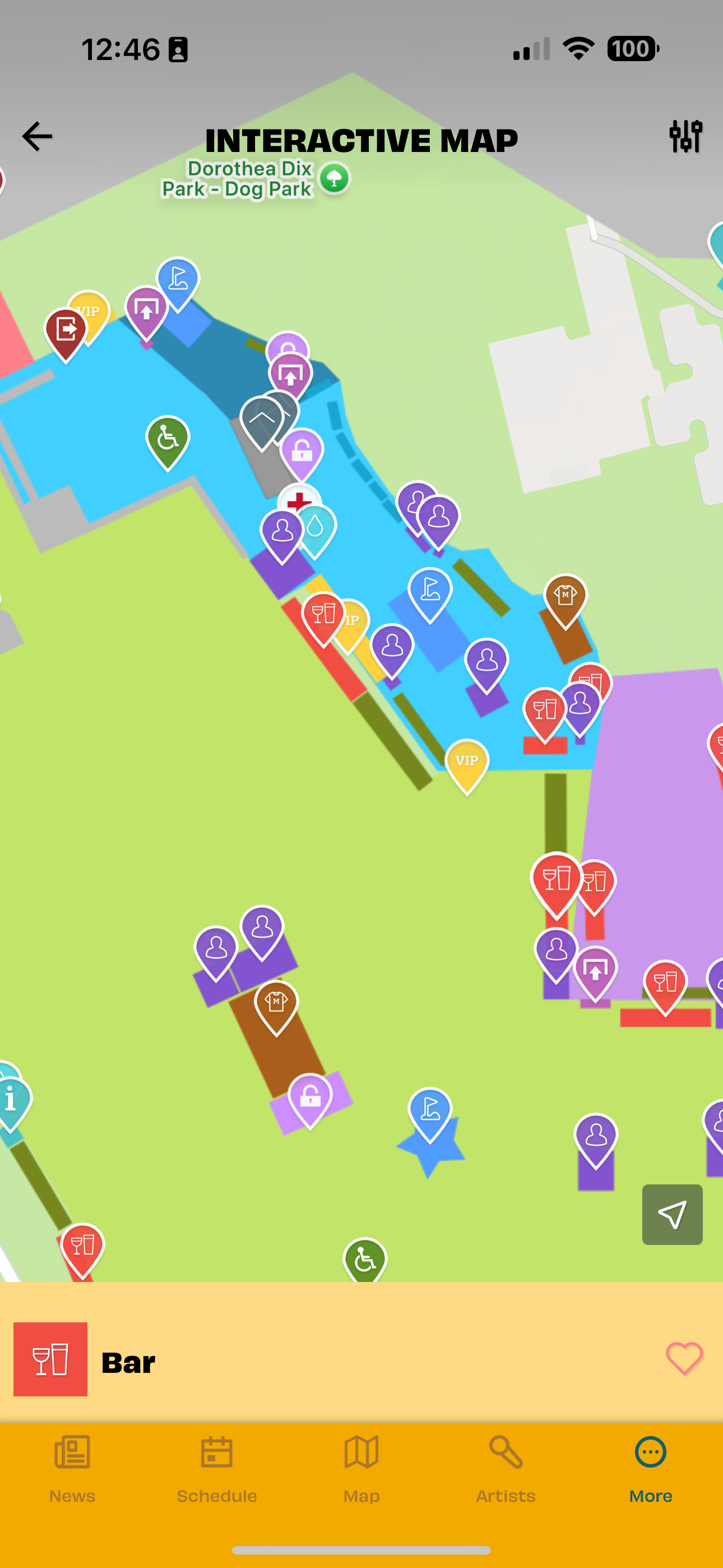Switch to the Map tab

click(361, 1468)
